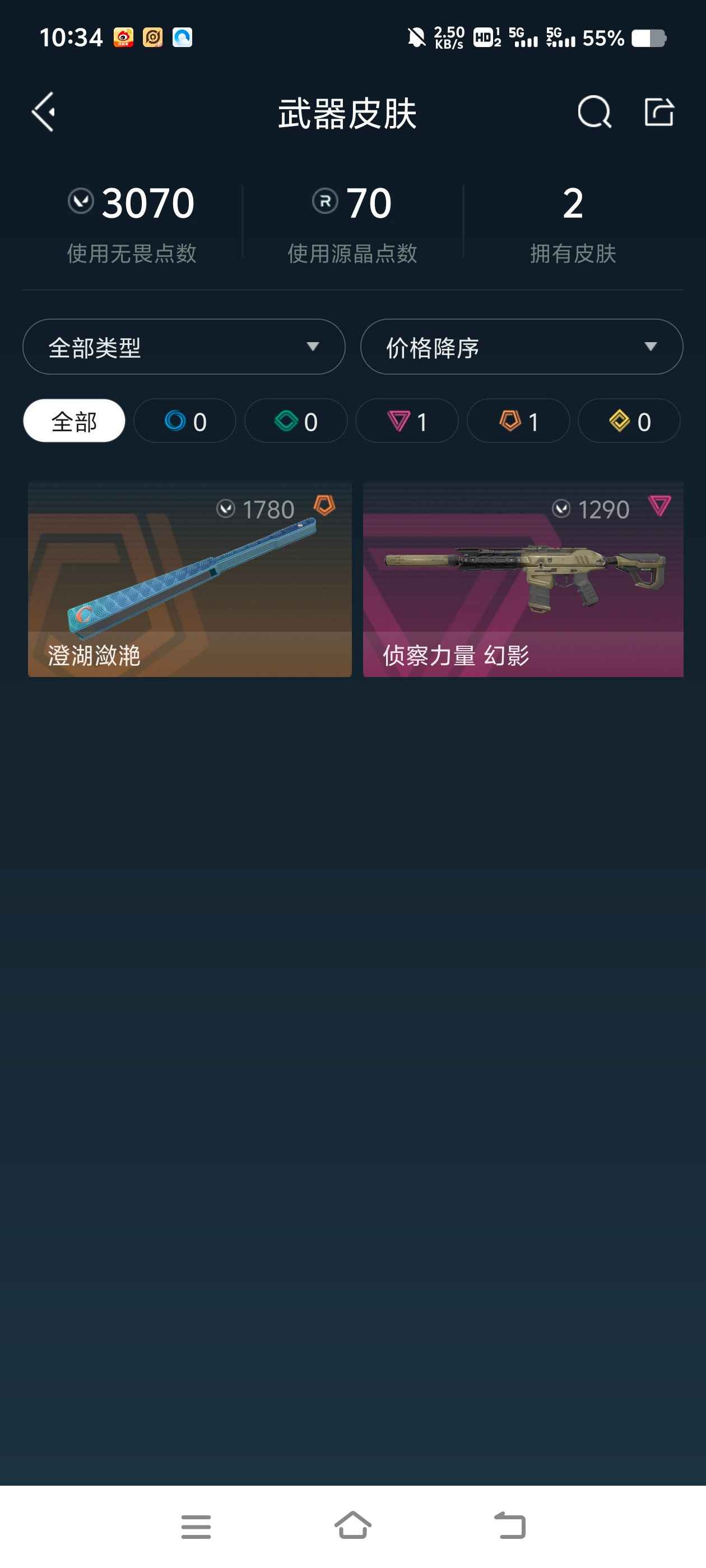
Task: Select the 全部 filter chip
Action: click(x=75, y=421)
